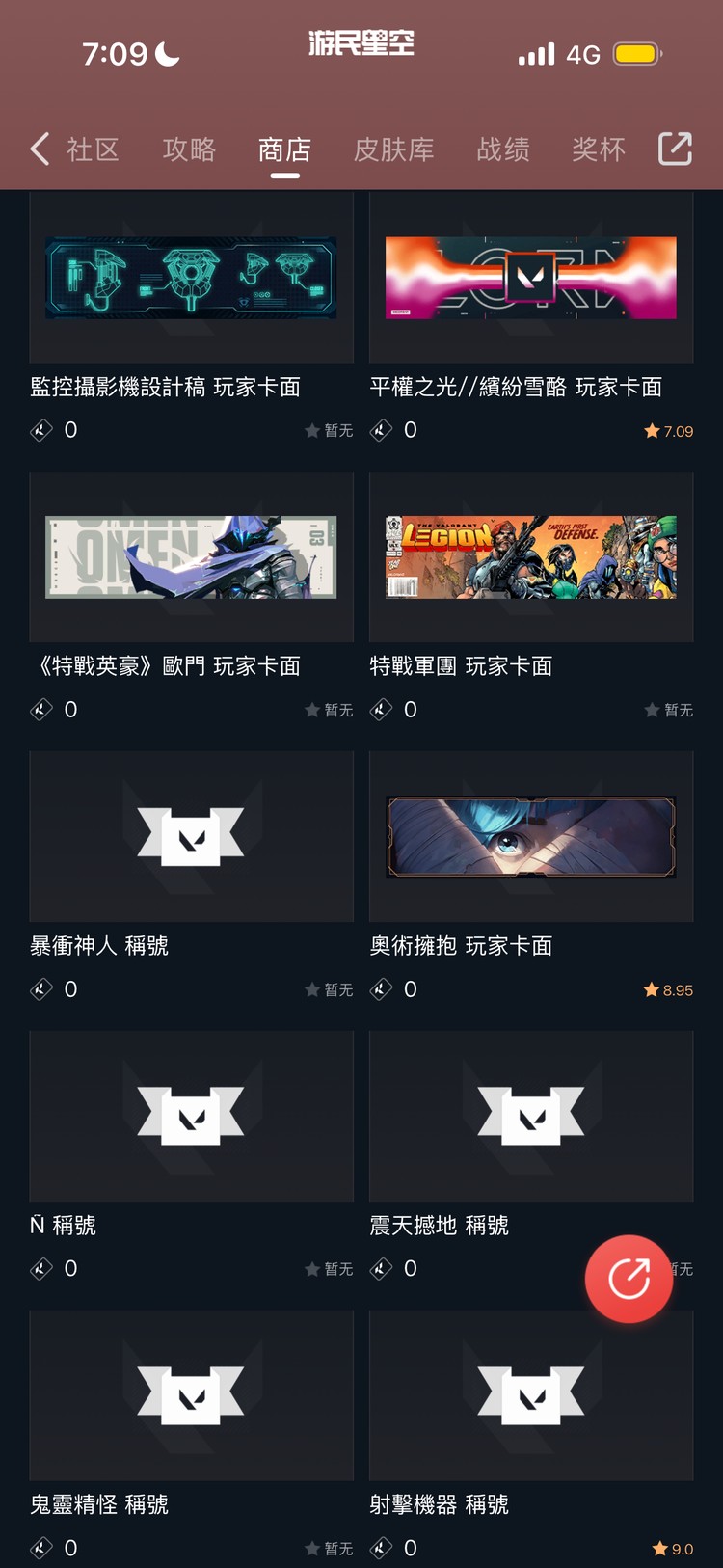Switch to the 社区 tab
Viewport: 723px width, 1568px height.
(x=94, y=149)
